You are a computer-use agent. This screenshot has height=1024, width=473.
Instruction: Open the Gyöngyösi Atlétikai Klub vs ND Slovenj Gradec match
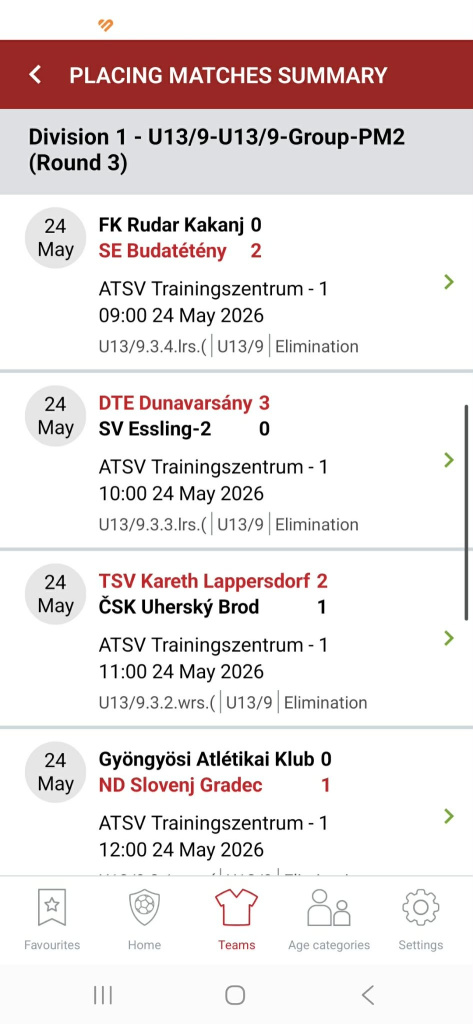click(x=236, y=803)
